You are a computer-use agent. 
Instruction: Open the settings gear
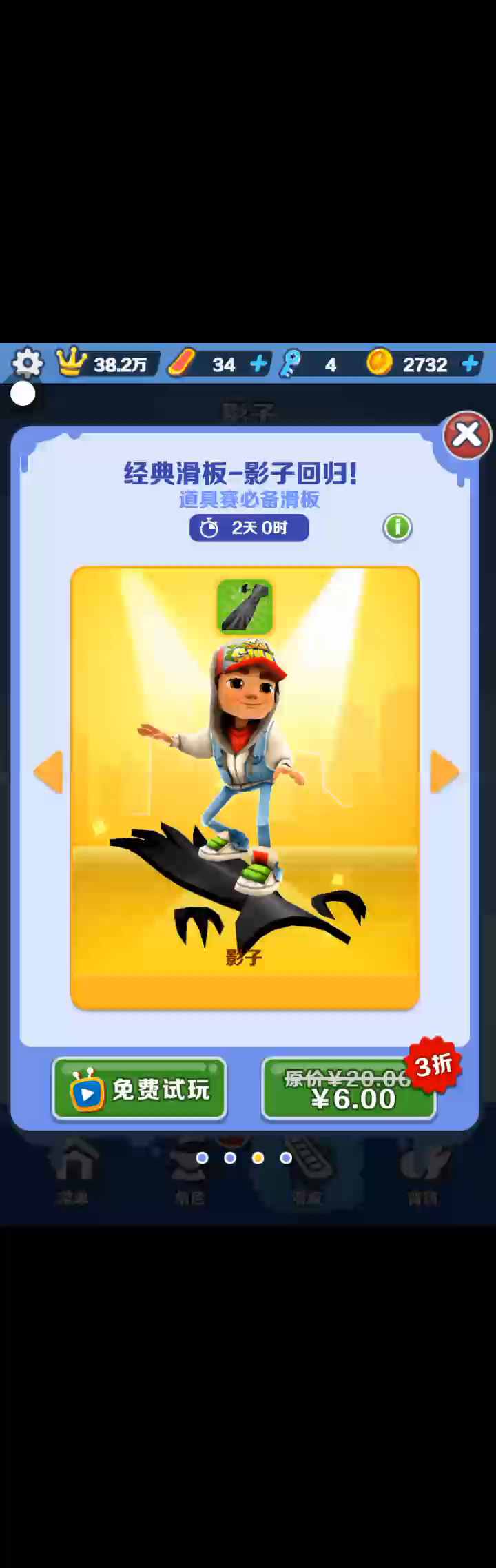coord(28,362)
